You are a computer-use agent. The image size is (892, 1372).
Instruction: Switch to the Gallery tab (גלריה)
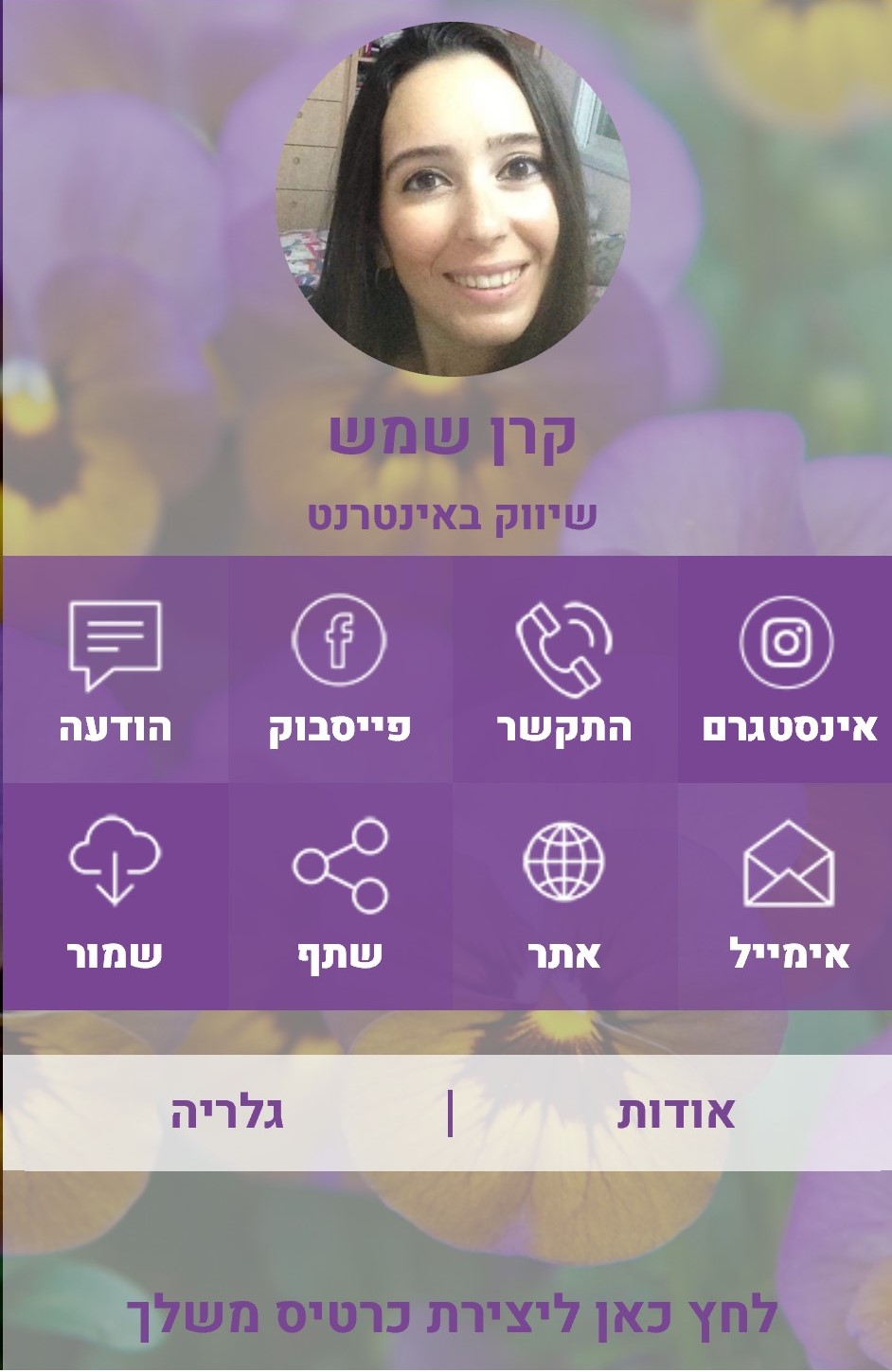[227, 1113]
